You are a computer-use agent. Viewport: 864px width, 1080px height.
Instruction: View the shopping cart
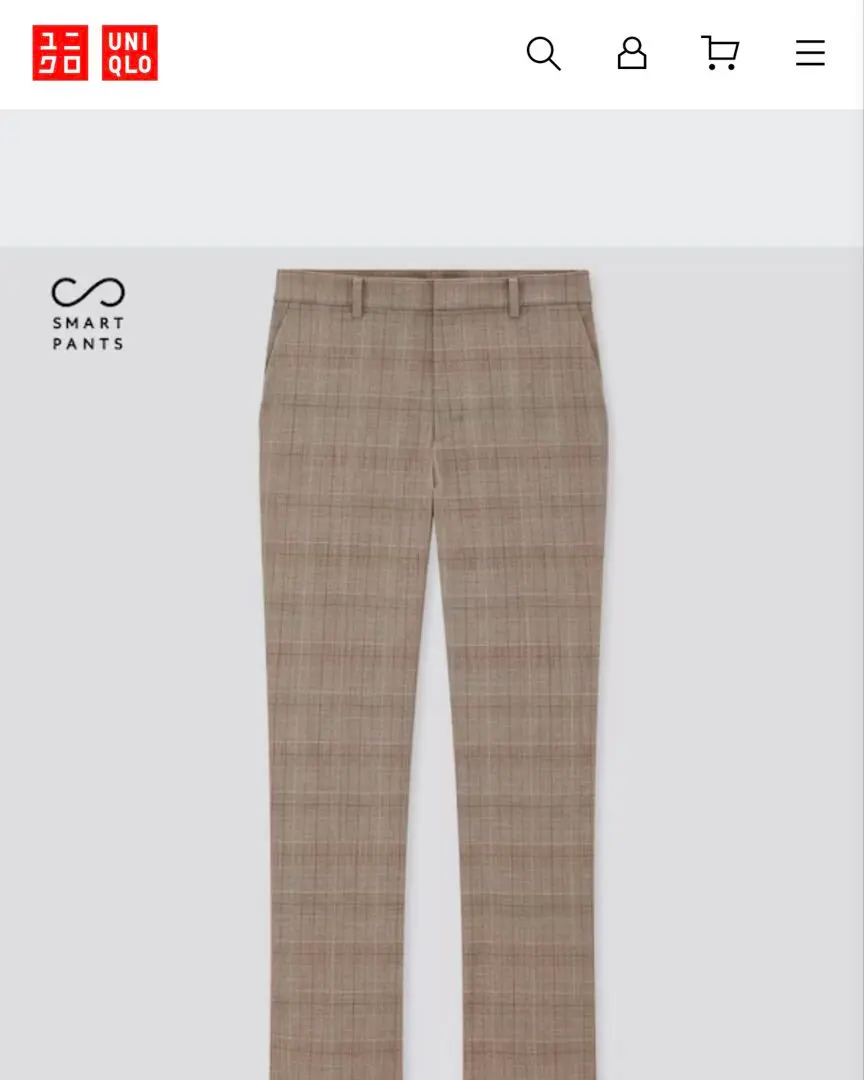pos(720,53)
